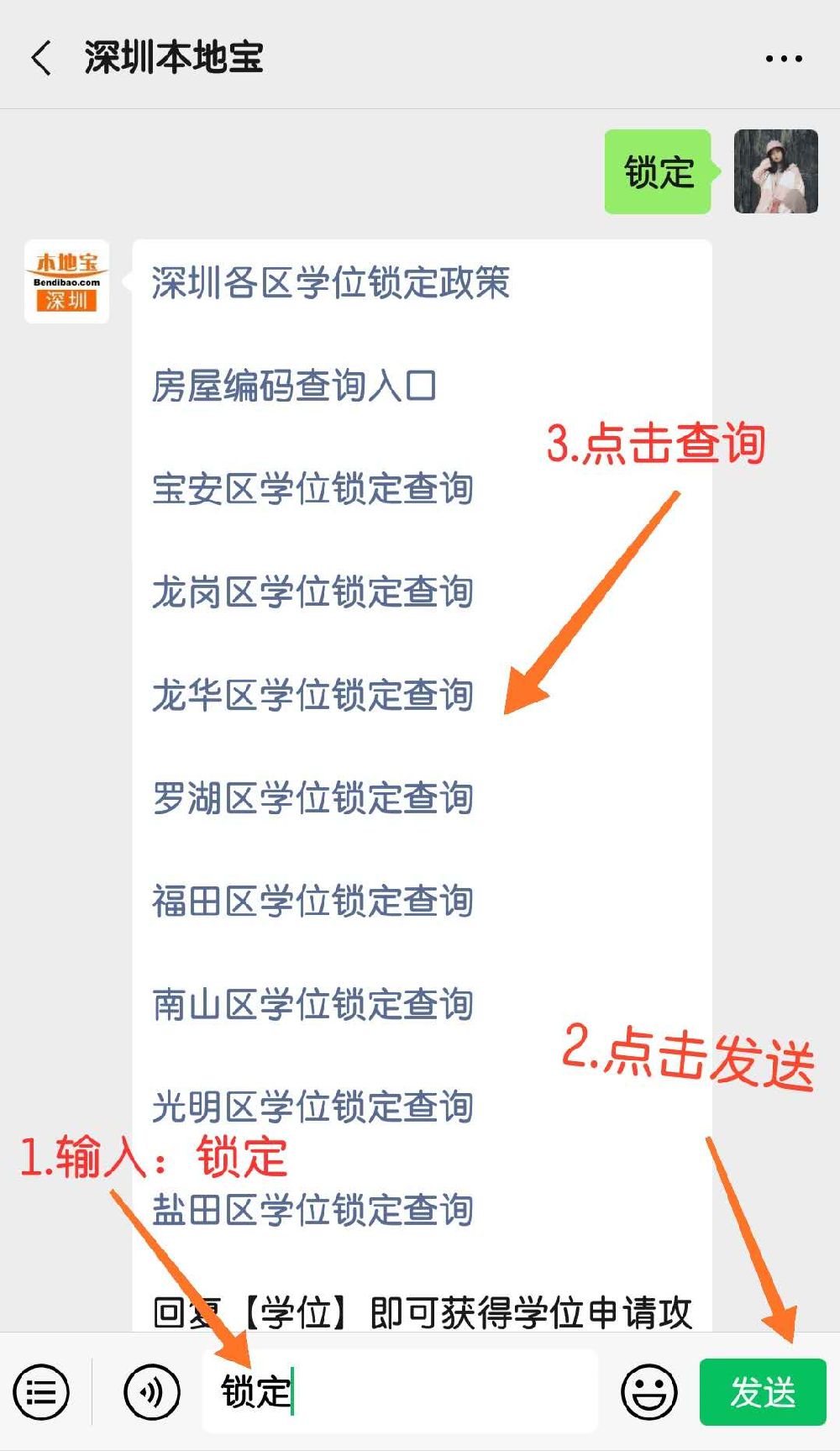Open 福田区学位锁定查询 entry
840x1451 pixels.
(312, 902)
